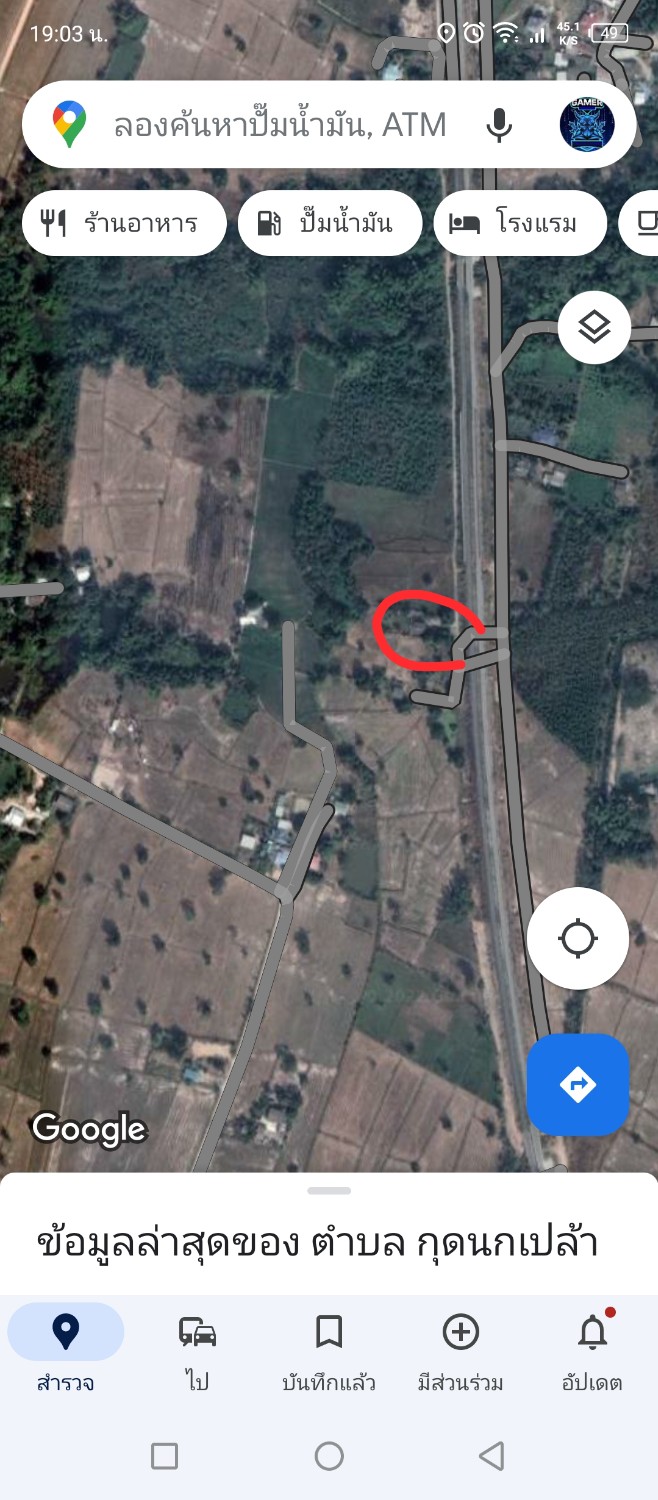Screen dimensions: 658x1500
Task: Tap the system back button
Action: (491, 1456)
